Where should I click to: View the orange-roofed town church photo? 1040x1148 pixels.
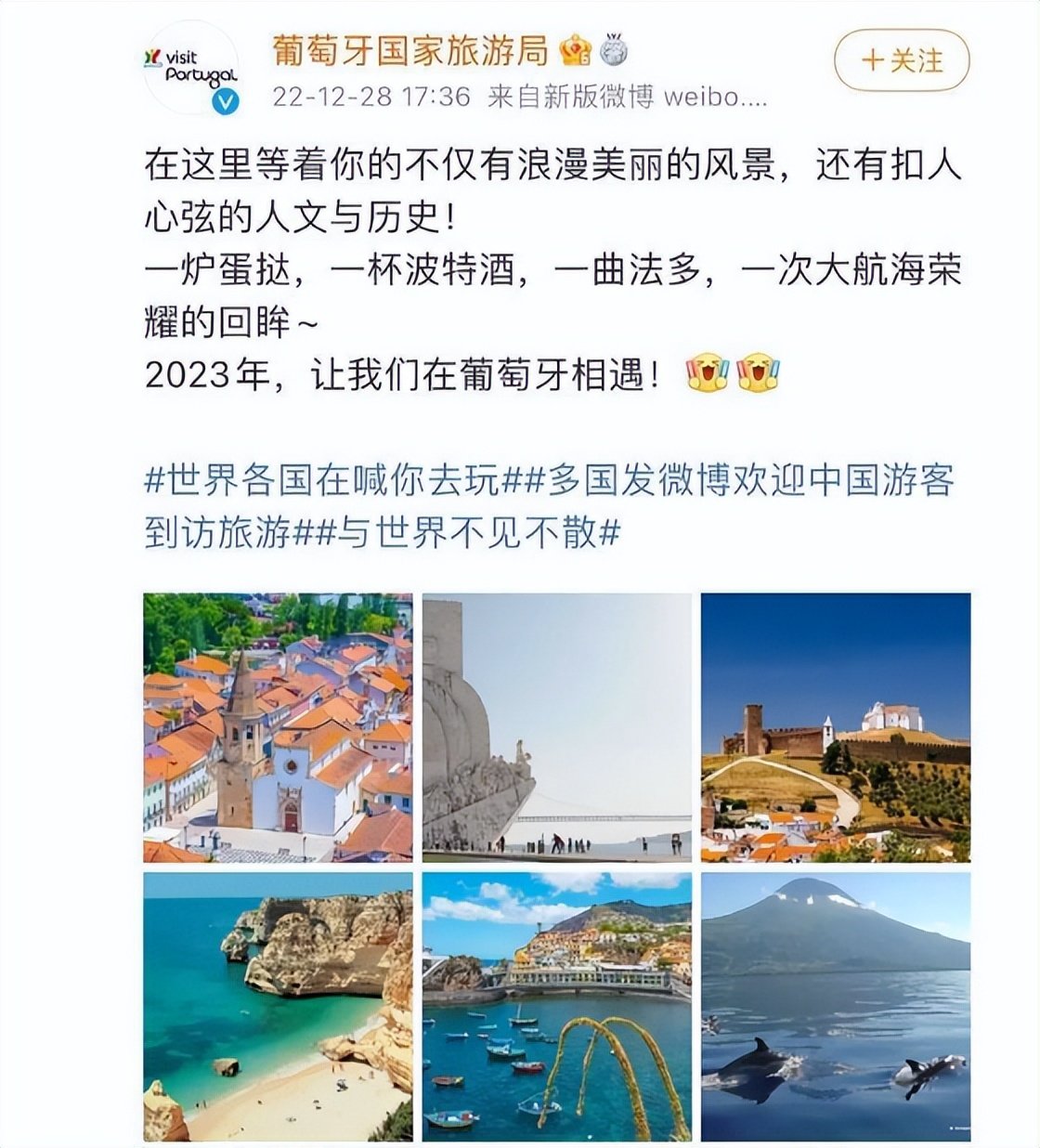pos(278,727)
